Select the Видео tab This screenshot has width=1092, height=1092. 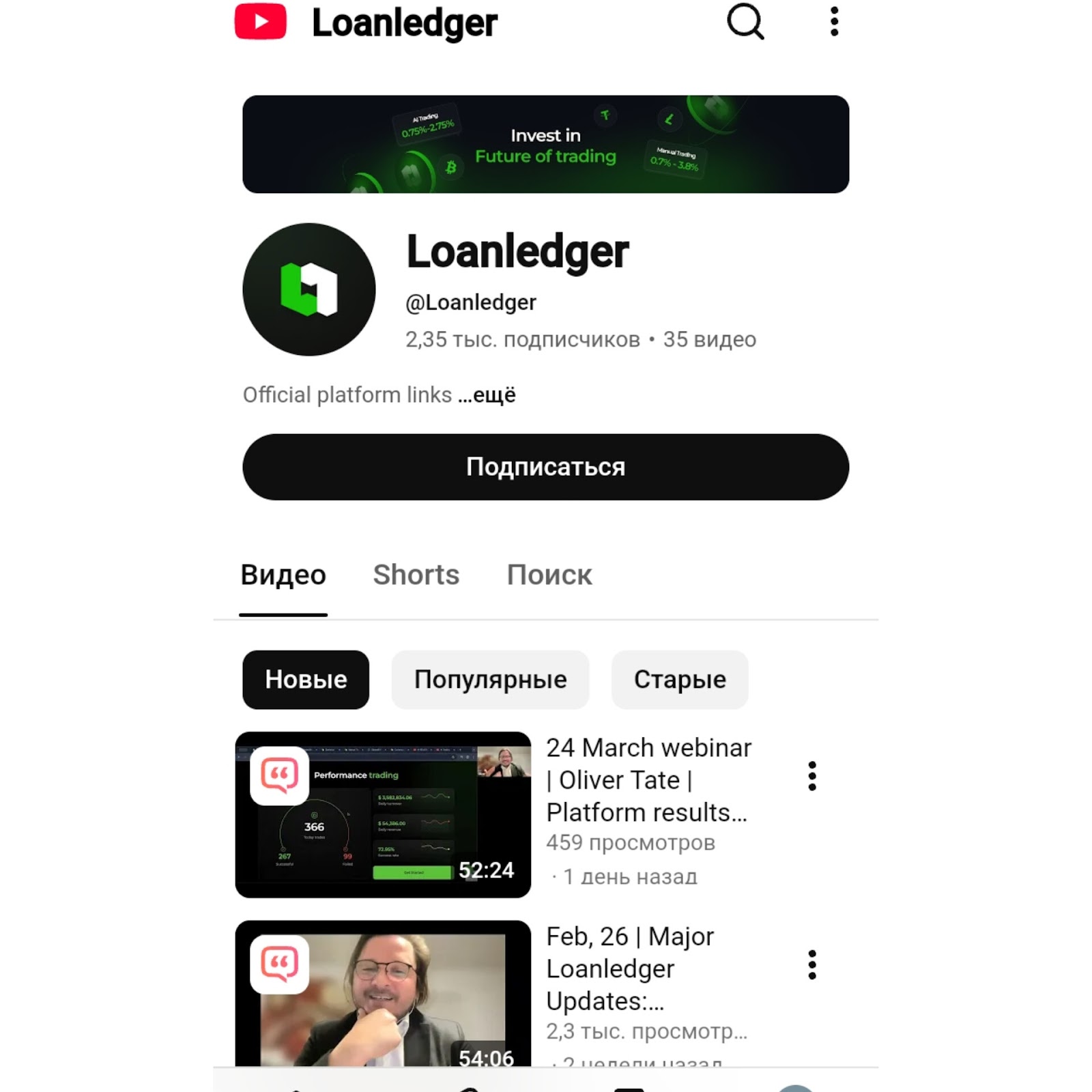point(283,575)
